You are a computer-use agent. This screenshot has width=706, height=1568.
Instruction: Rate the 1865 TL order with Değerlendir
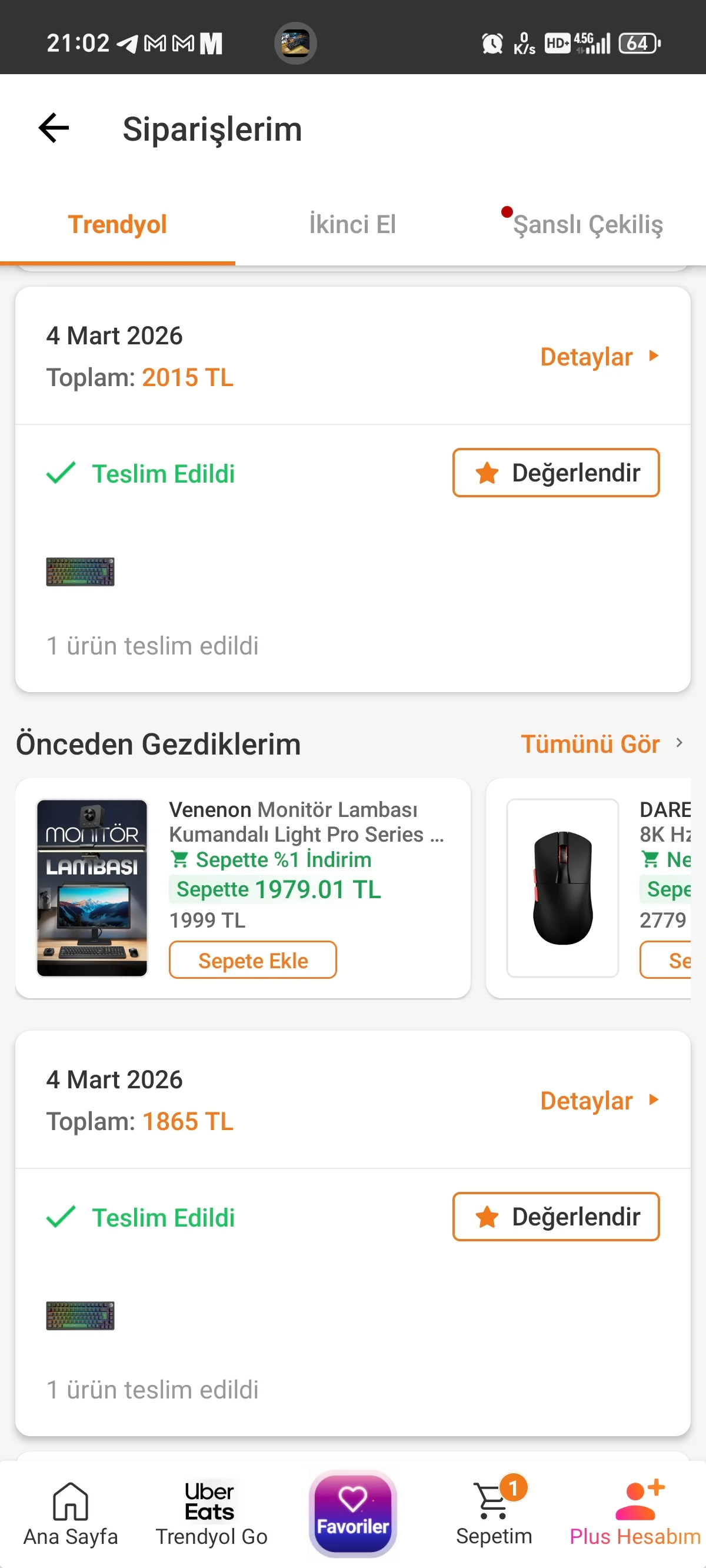(555, 1217)
